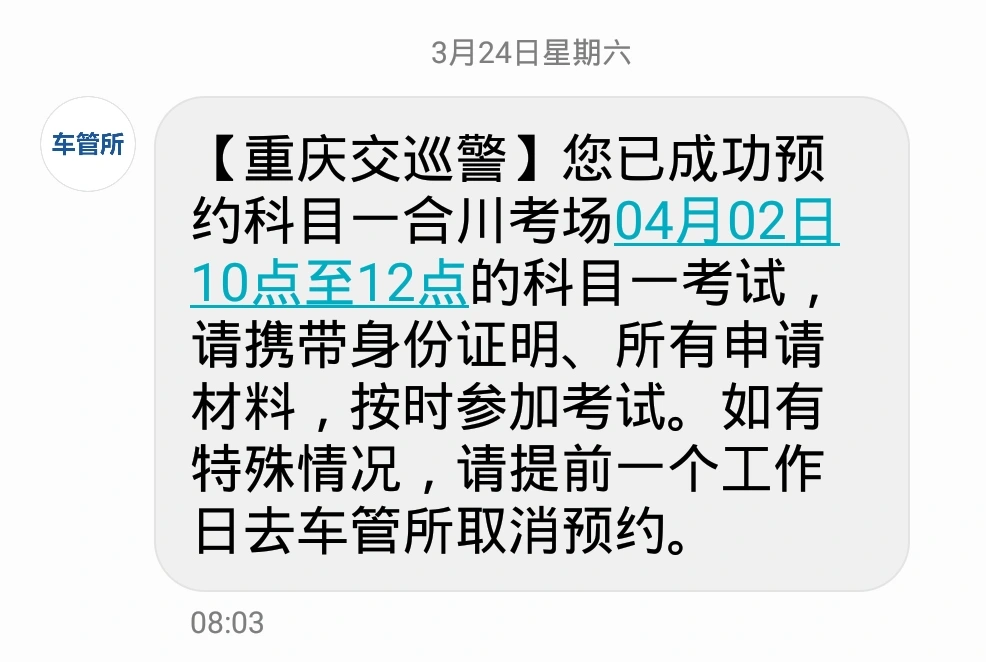Viewport: 986px width, 662px height.
Task: Tap the 04月02日 10点至12点 date link
Action: click(725, 224)
